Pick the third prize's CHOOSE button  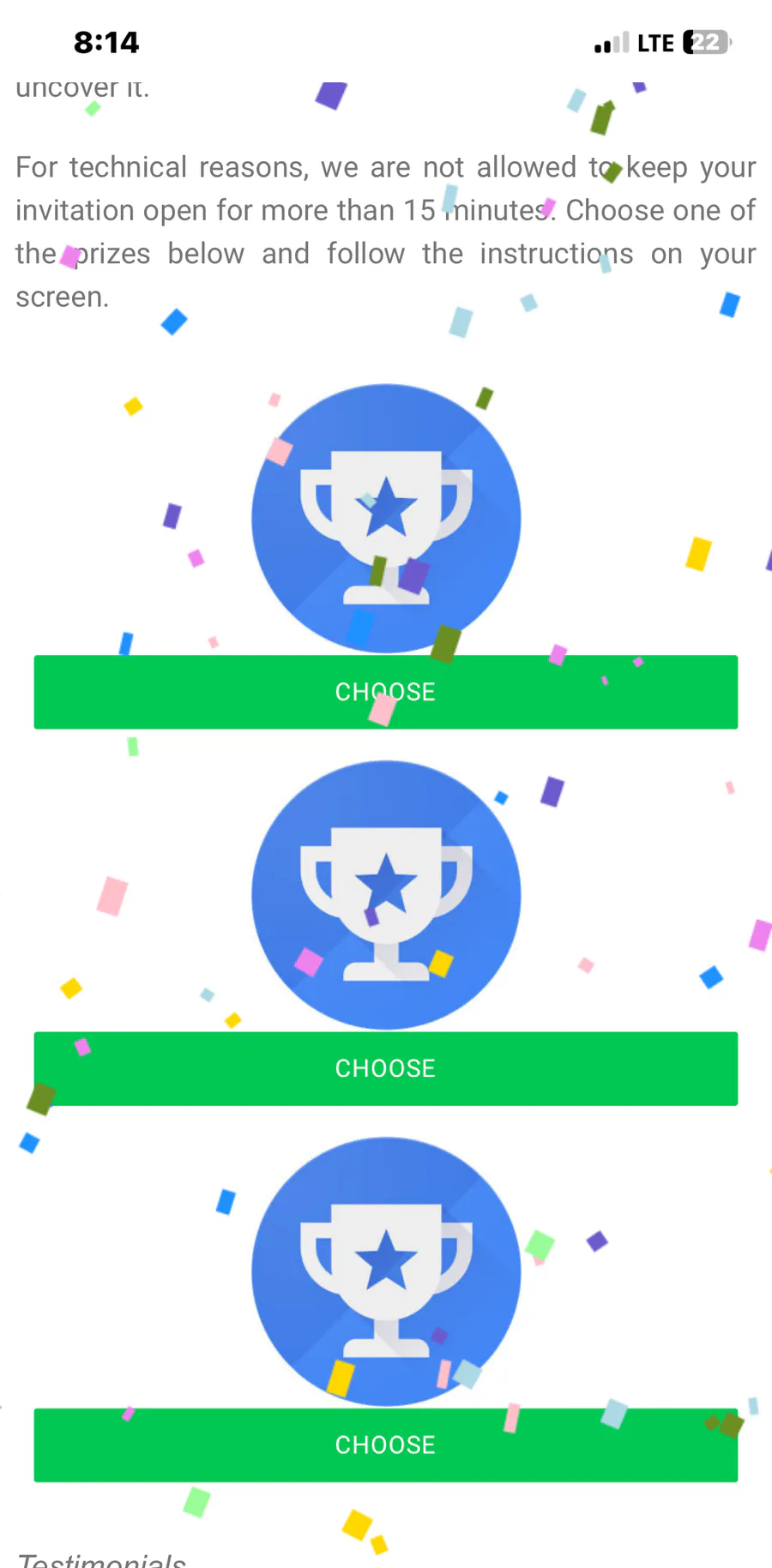385,1445
